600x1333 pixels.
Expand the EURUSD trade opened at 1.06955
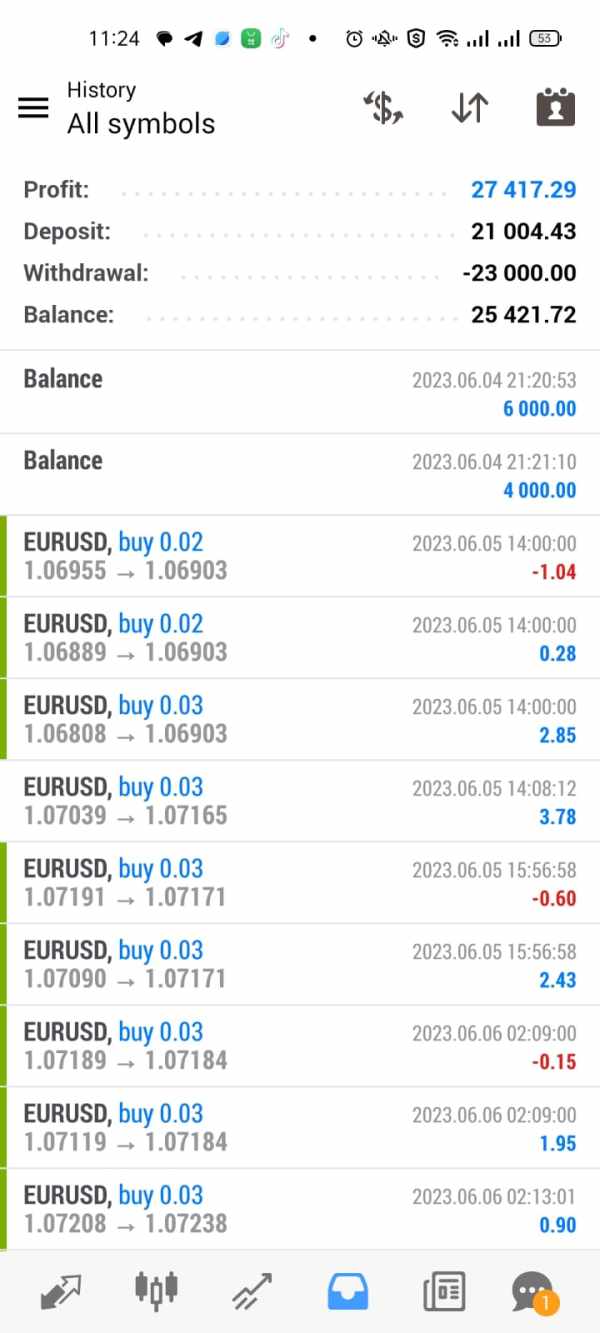point(300,557)
